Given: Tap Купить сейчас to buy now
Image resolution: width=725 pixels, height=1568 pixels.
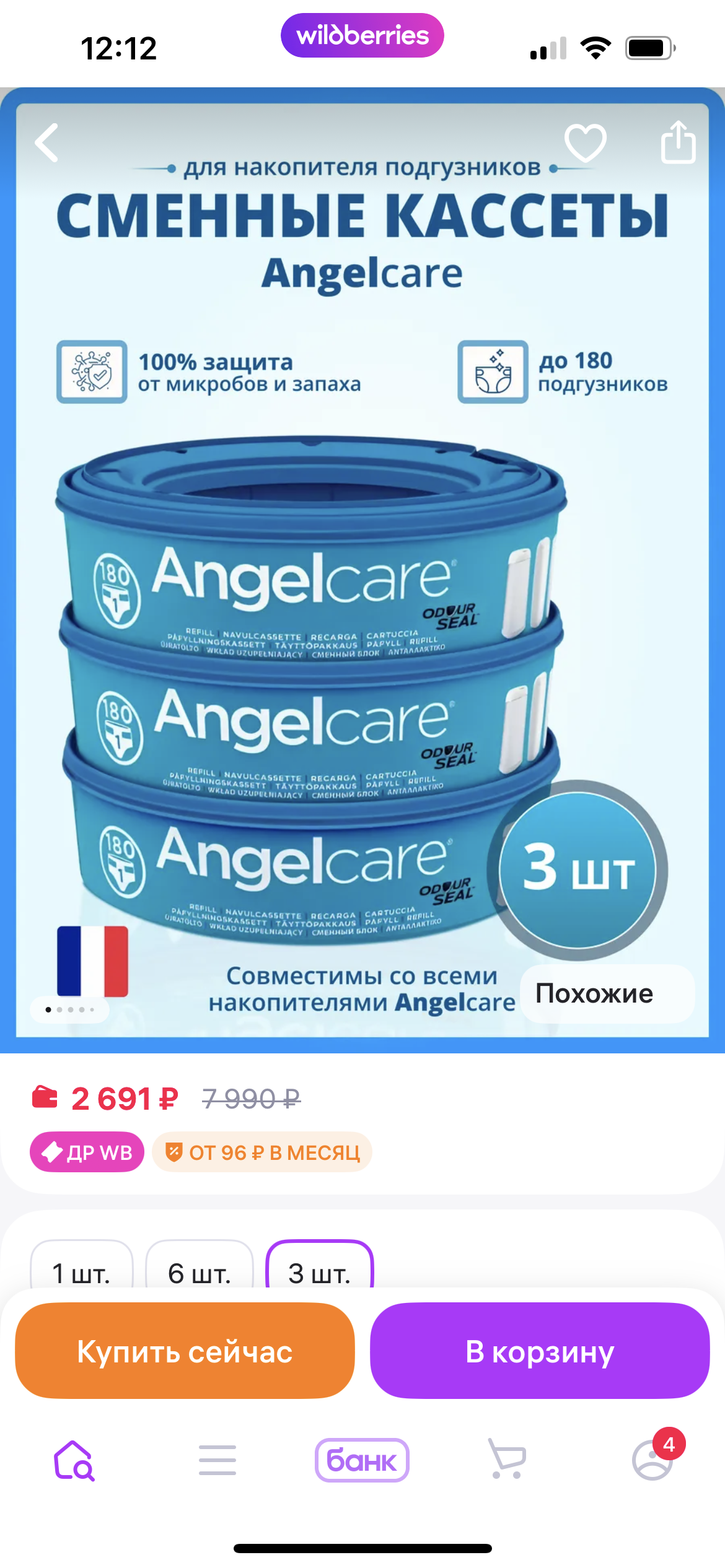Looking at the screenshot, I should pyautogui.click(x=185, y=1351).
